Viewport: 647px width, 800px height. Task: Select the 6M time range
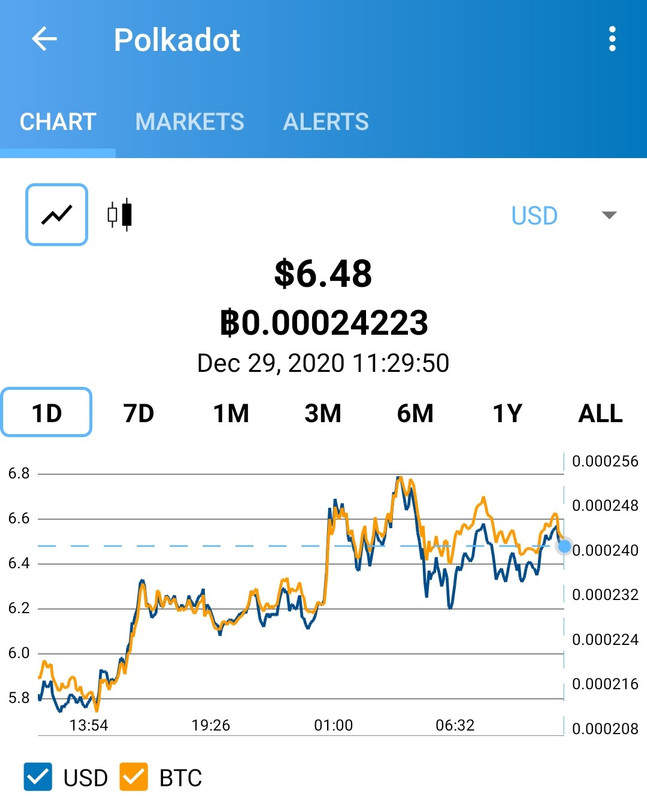coord(414,413)
